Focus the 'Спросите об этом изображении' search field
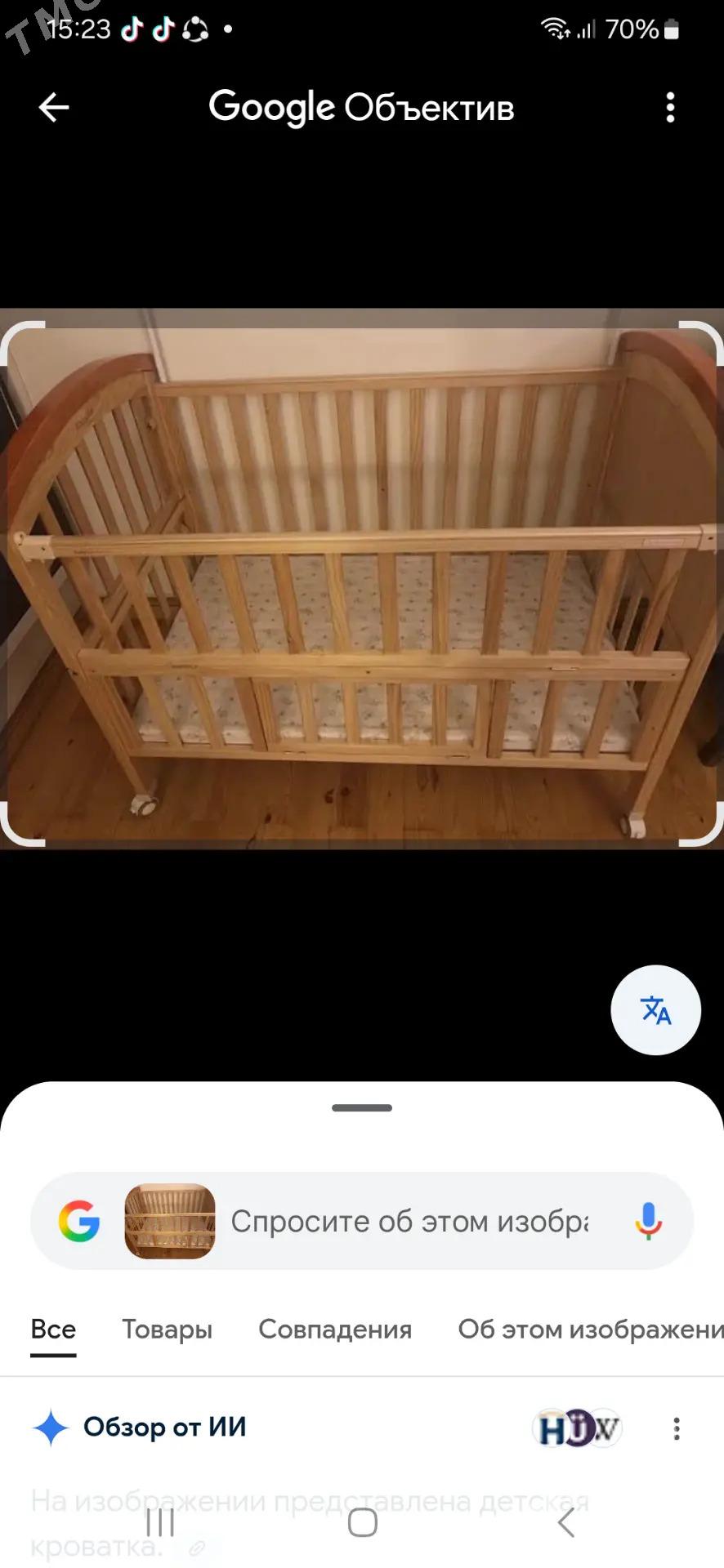 tap(409, 1221)
